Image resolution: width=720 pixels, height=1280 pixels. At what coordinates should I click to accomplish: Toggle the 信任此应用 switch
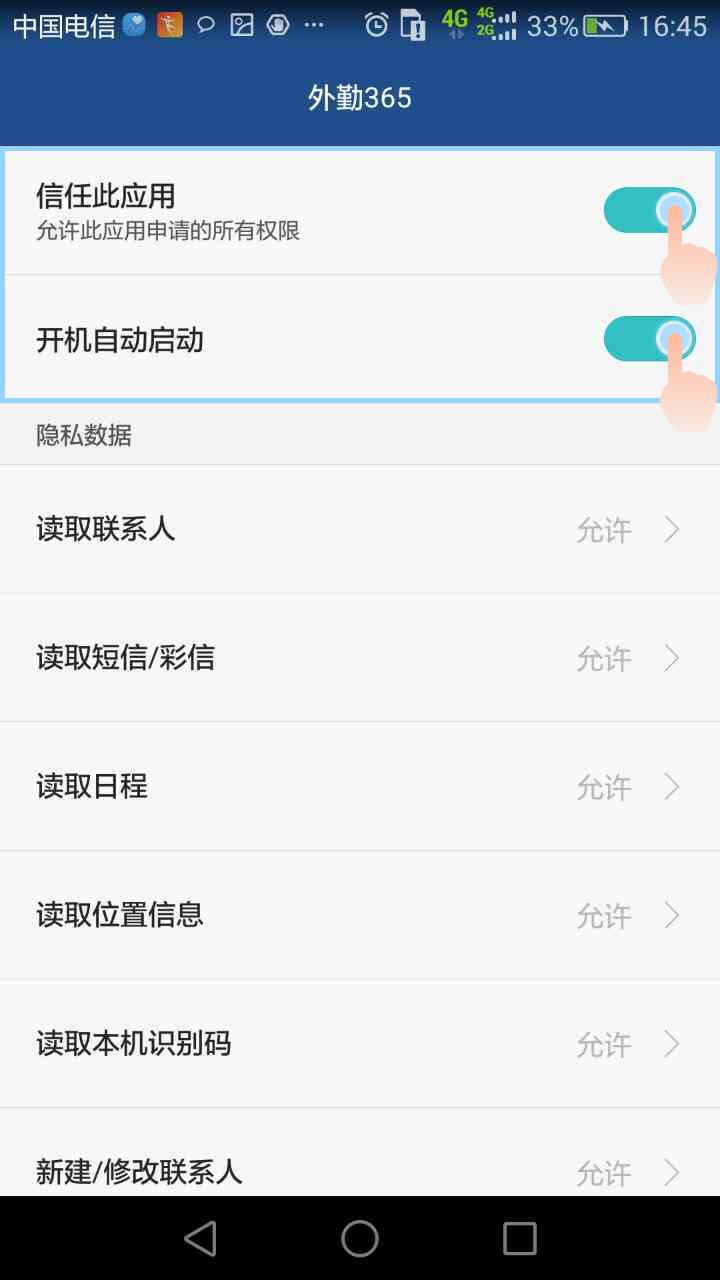(648, 211)
